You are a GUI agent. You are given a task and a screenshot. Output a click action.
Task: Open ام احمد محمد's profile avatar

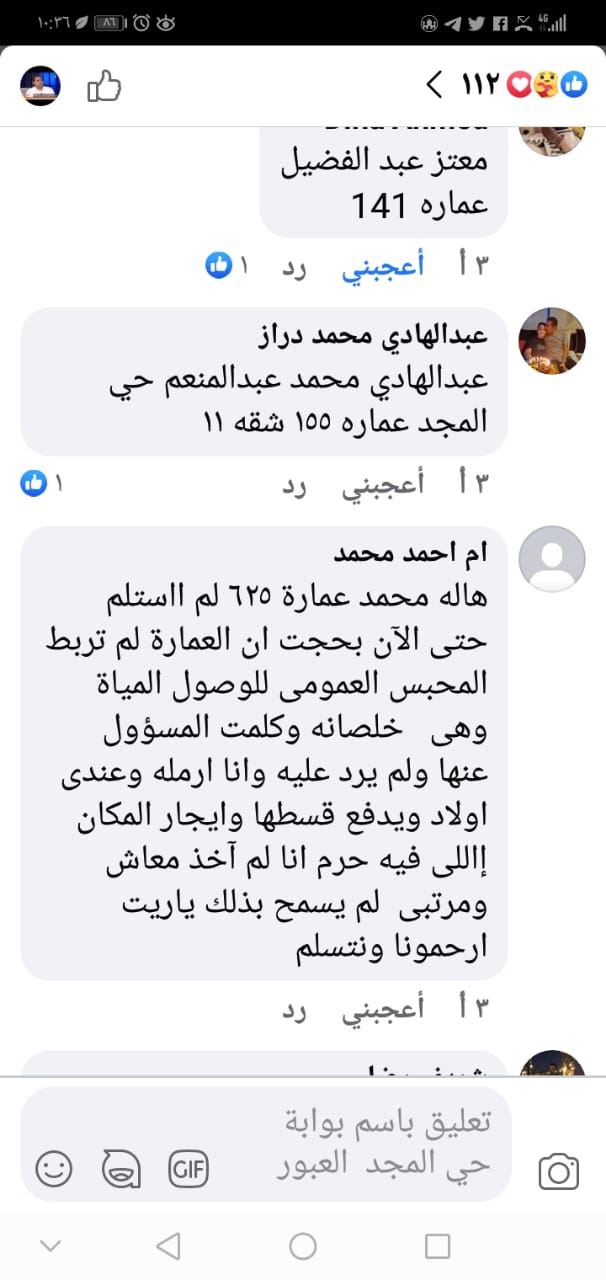click(552, 559)
